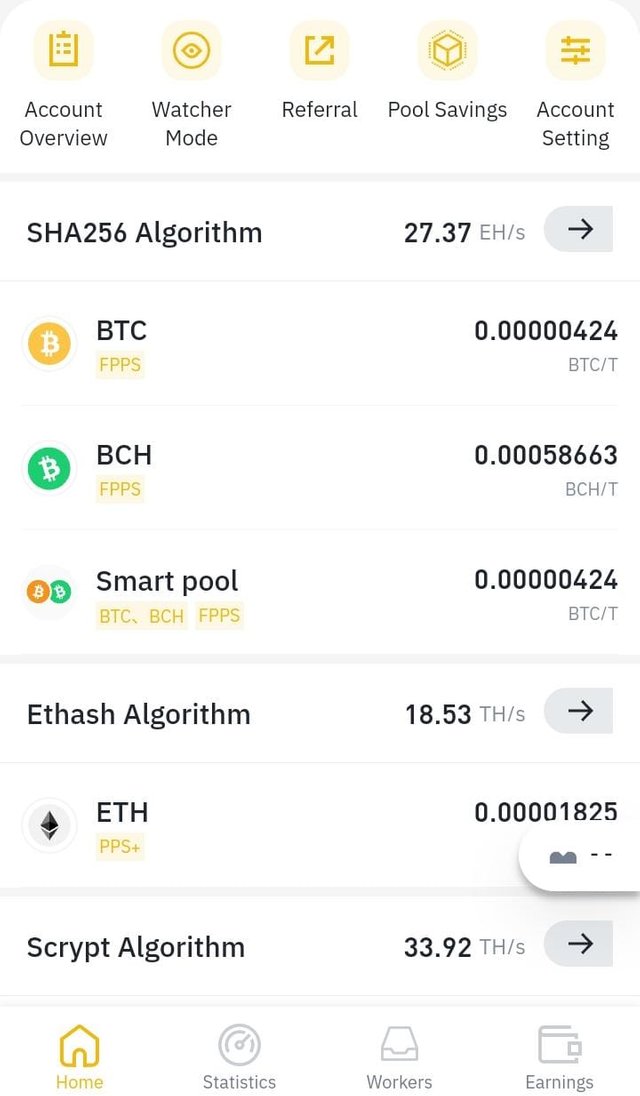Enter Watcher Mode
Viewport: 640px width, 1096px height.
pos(191,85)
